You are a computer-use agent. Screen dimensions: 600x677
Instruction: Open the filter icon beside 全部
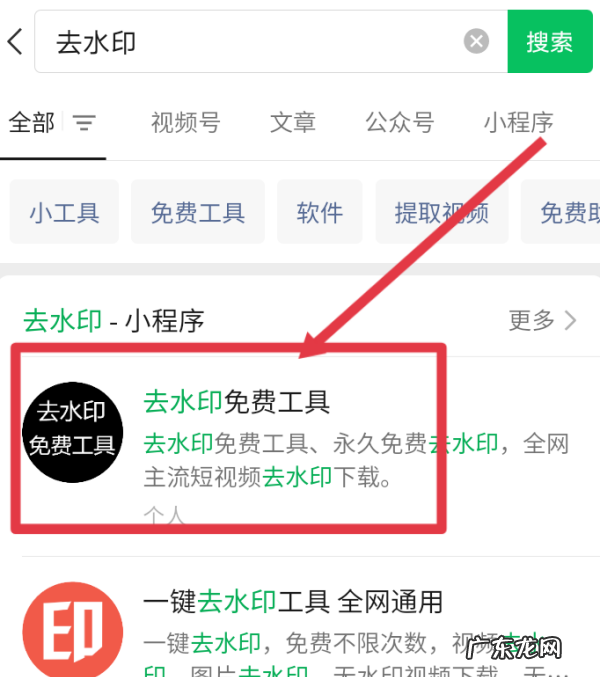tap(84, 123)
